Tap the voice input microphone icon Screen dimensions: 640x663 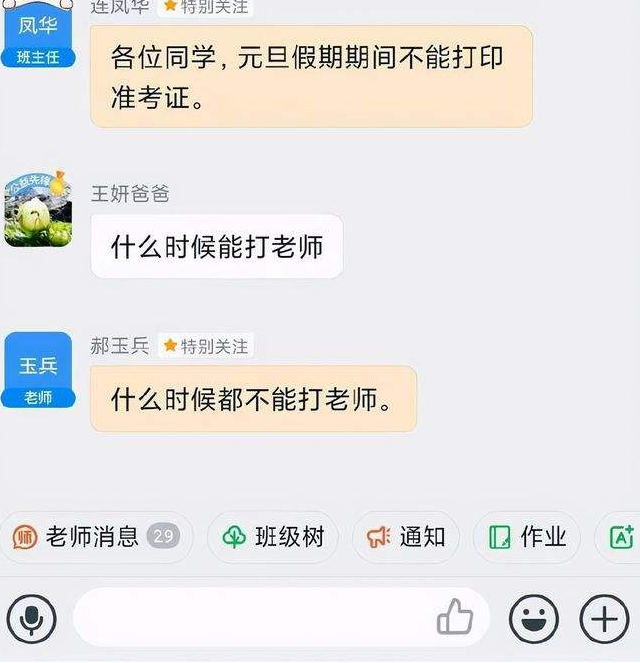tap(31, 621)
